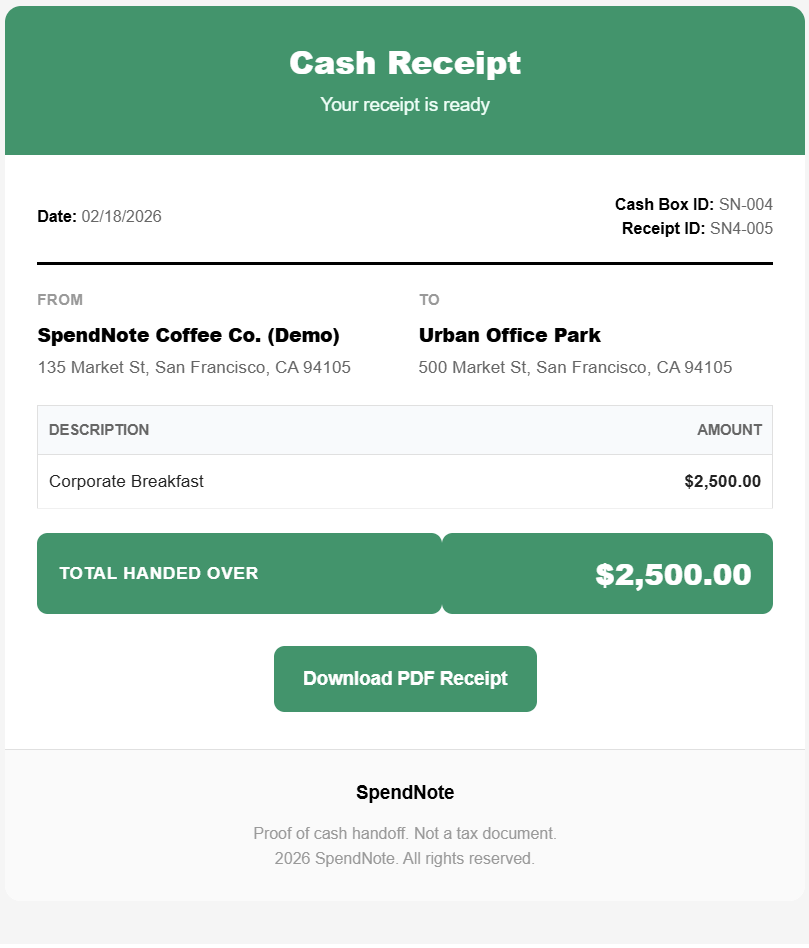The width and height of the screenshot is (809, 948).
Task: Click the Download PDF Receipt button
Action: click(x=405, y=678)
